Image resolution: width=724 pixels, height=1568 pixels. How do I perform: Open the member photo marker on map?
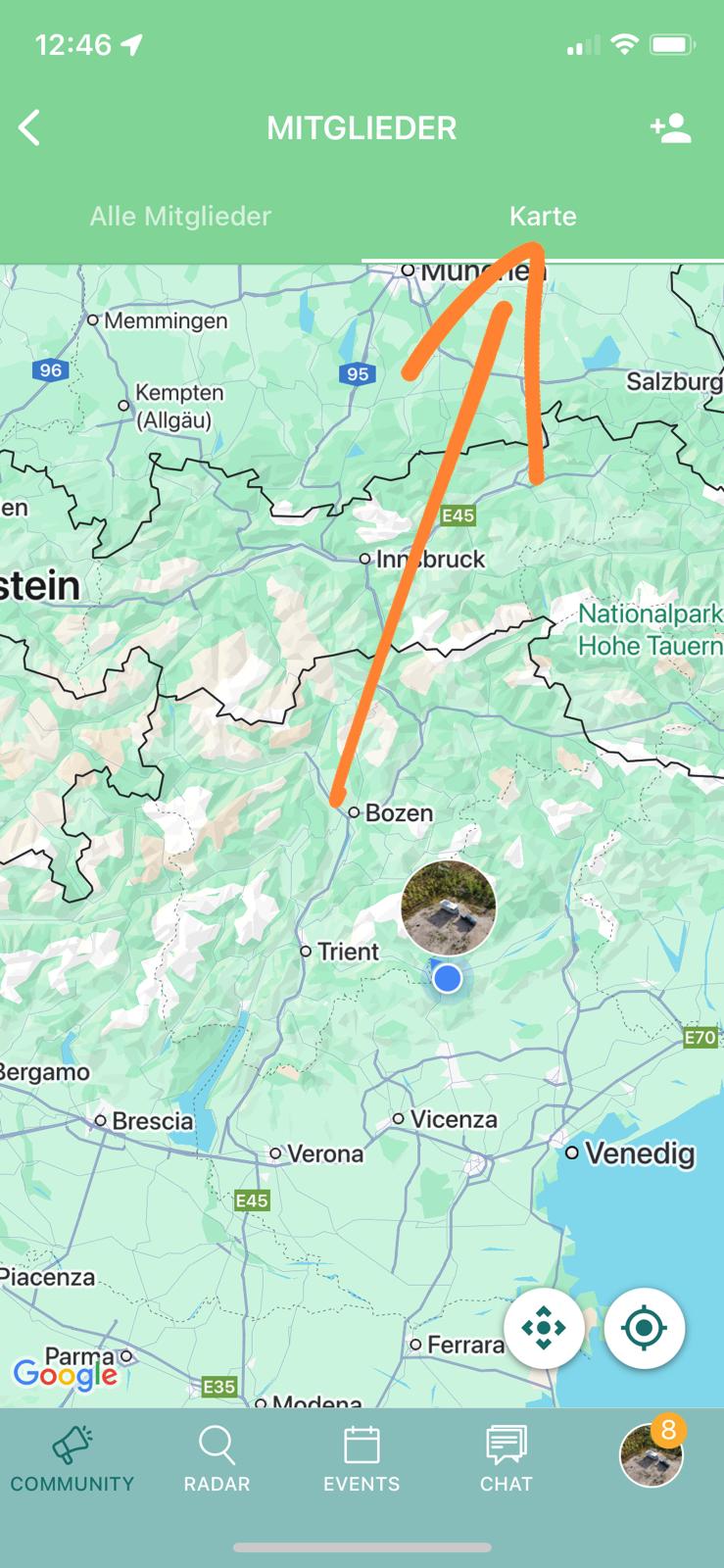pos(448,907)
